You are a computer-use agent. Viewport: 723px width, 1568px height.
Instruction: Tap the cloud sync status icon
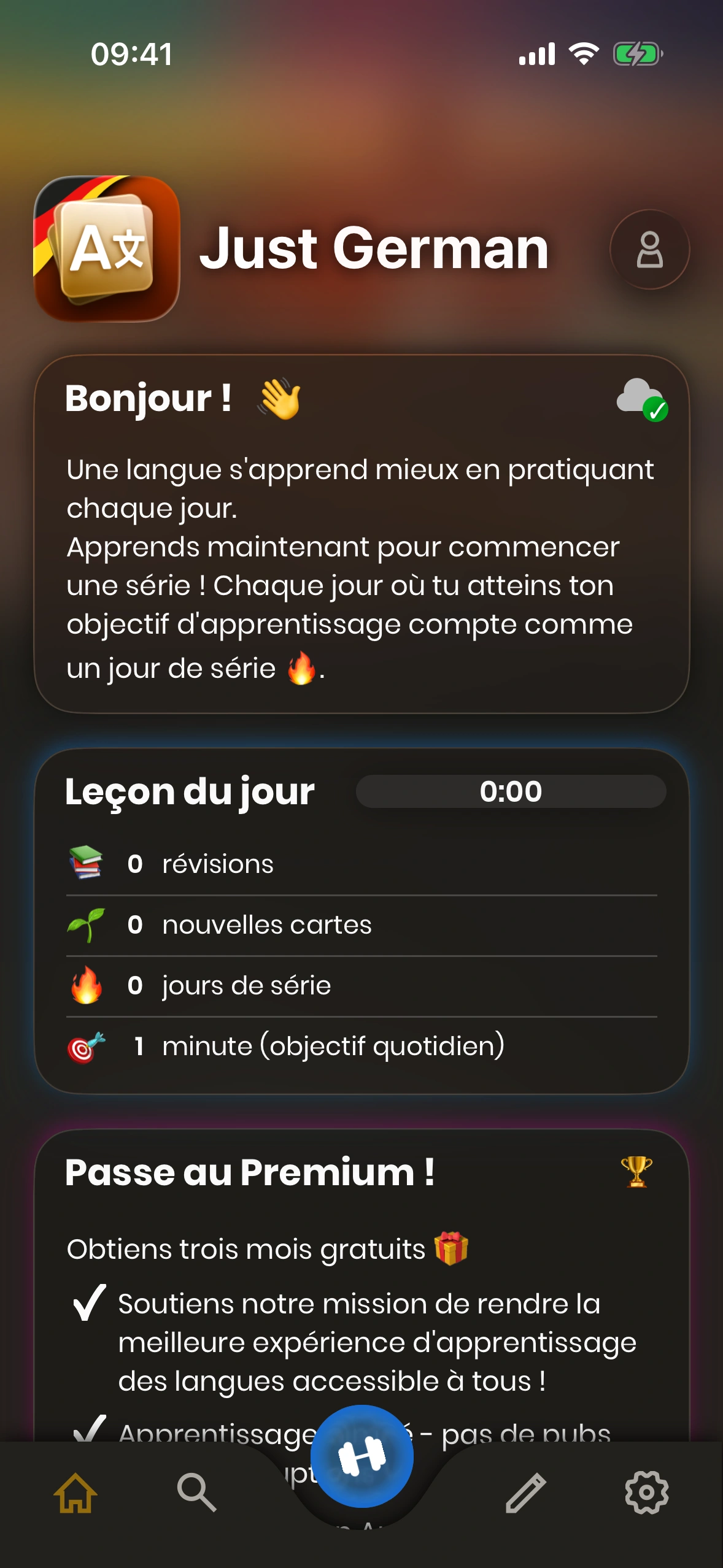[641, 399]
